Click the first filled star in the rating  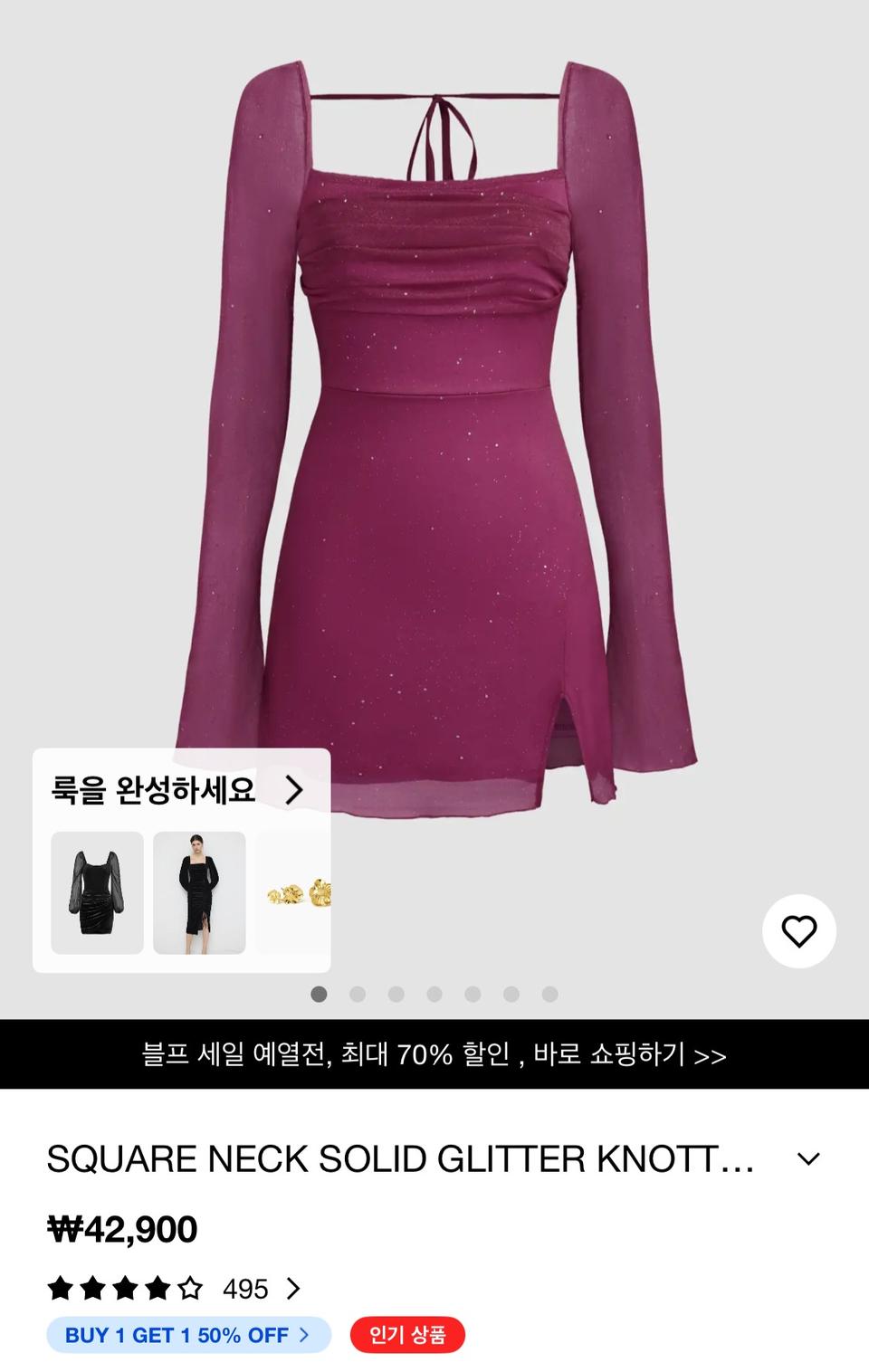(x=59, y=1289)
